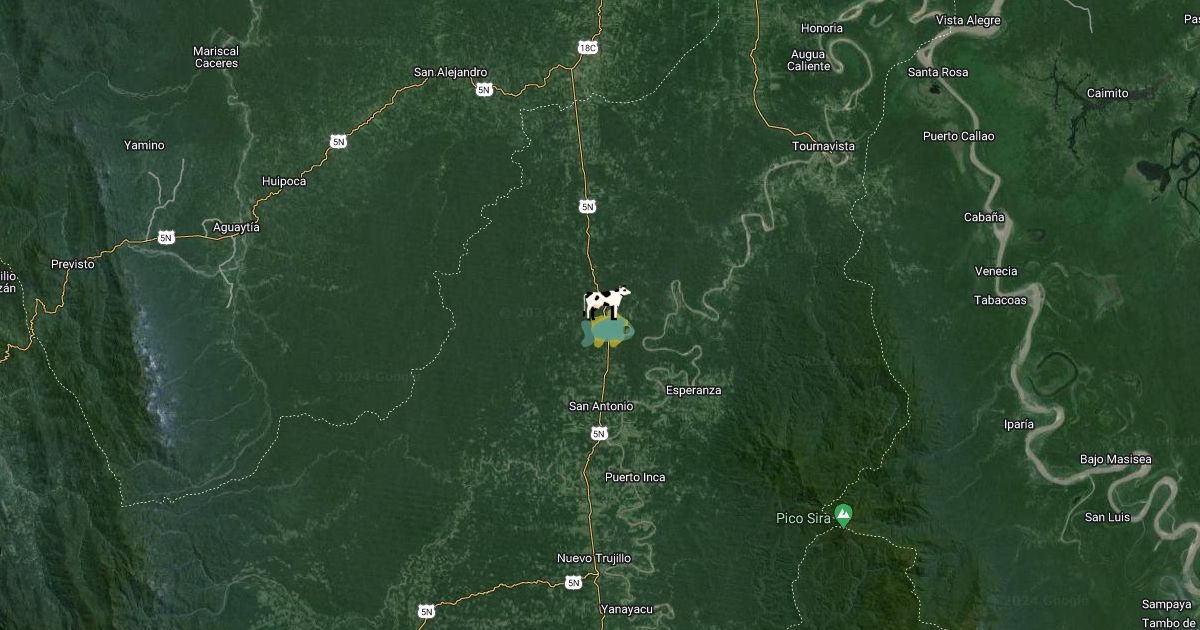Tap the cow marker on the map
Image resolution: width=1200 pixels, height=630 pixels.
(607, 301)
